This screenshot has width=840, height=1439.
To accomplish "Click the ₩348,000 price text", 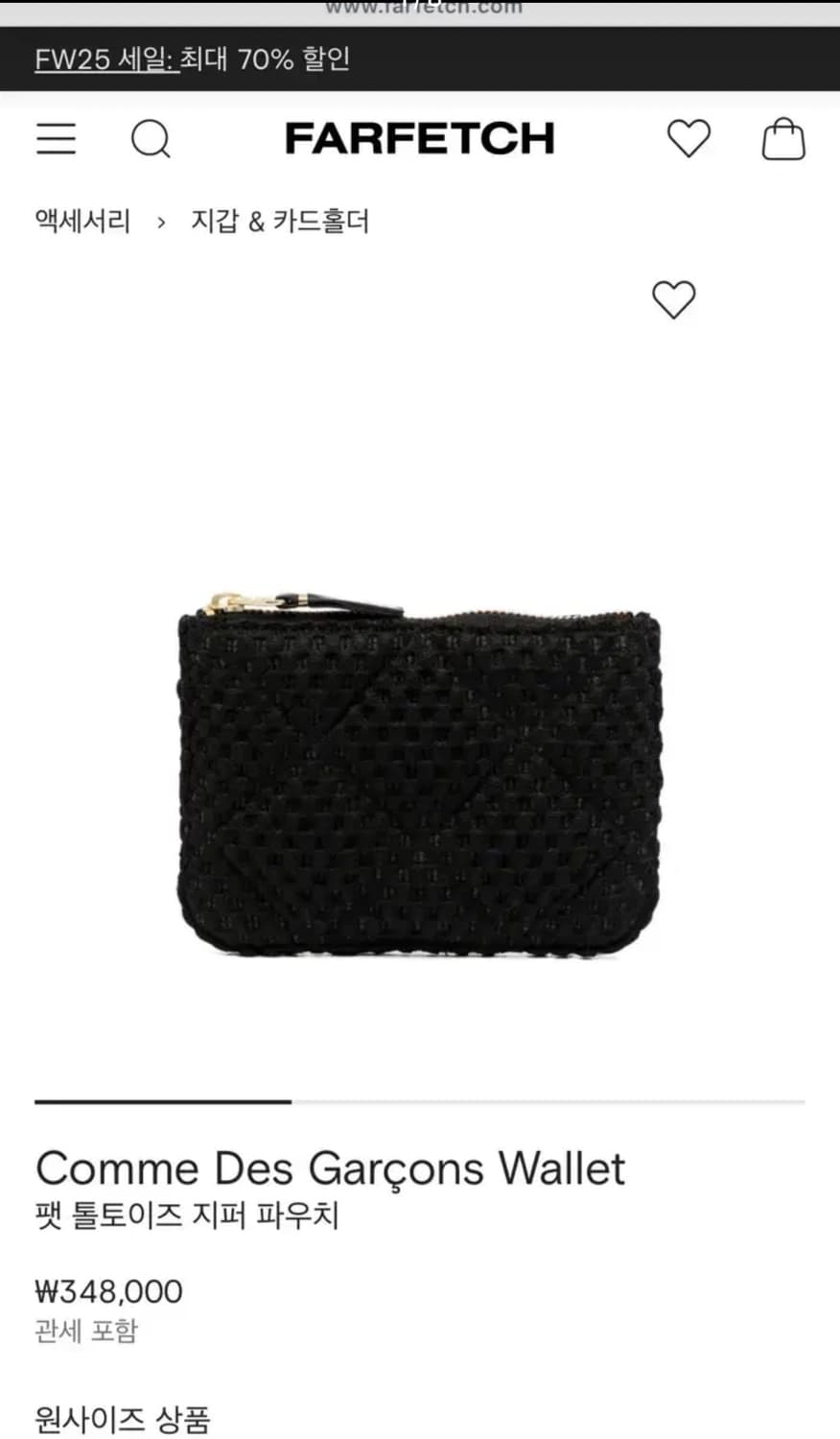I will coord(107,1290).
